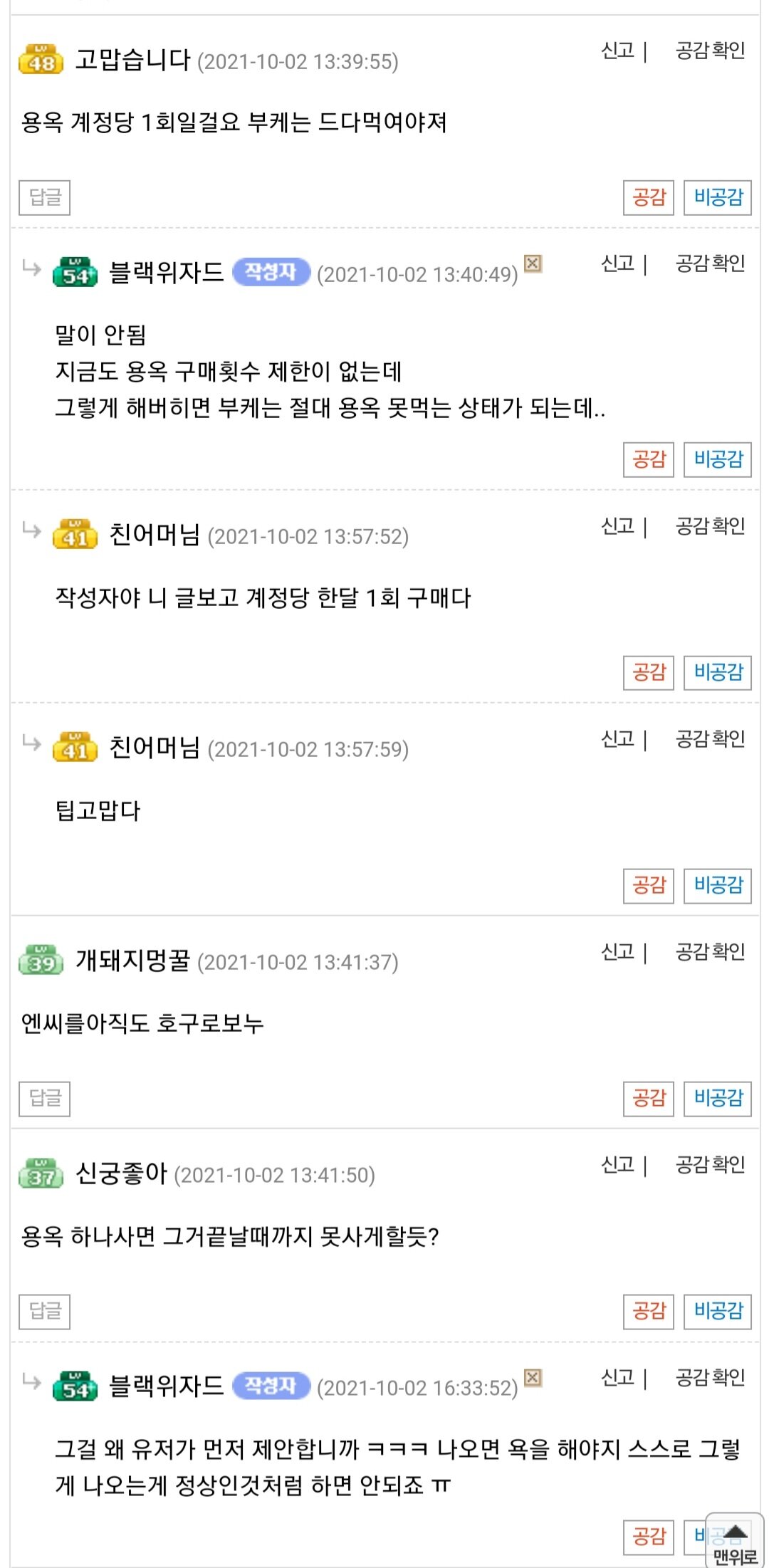Click 비공감 on 개돼지멍꿀's comment
This screenshot has width=769, height=1568.
pyautogui.click(x=718, y=1098)
